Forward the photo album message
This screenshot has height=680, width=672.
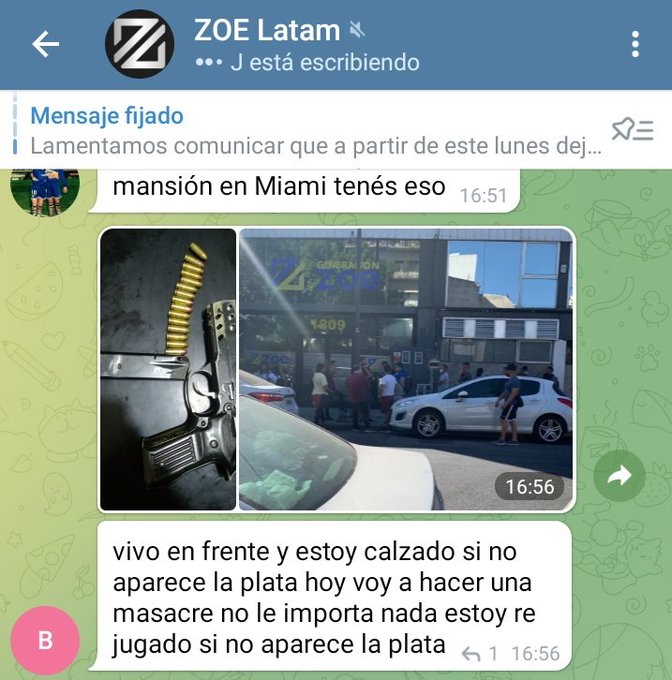619,476
